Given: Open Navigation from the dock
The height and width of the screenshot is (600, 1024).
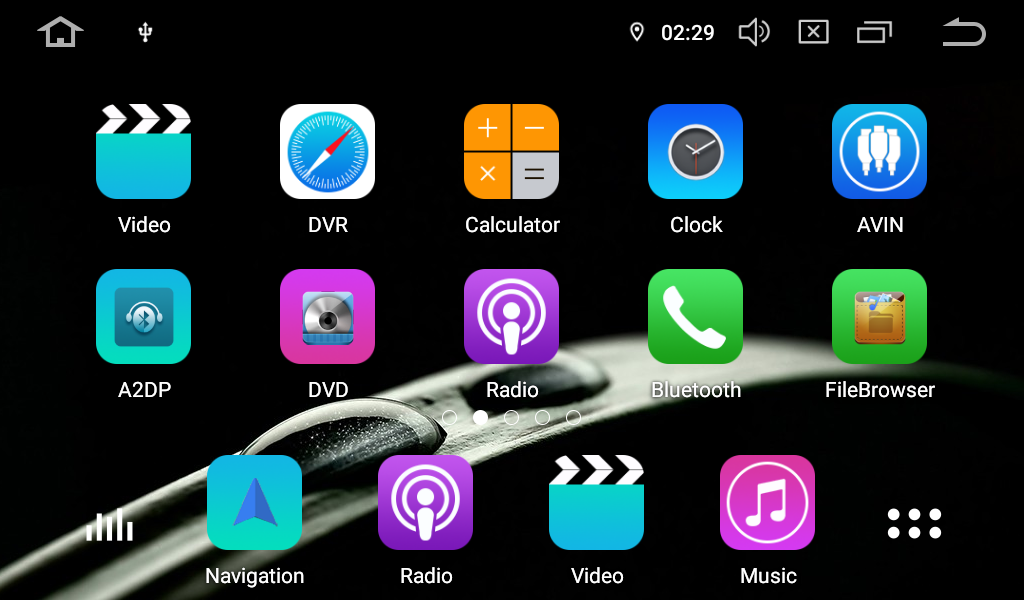Looking at the screenshot, I should (x=254, y=503).
